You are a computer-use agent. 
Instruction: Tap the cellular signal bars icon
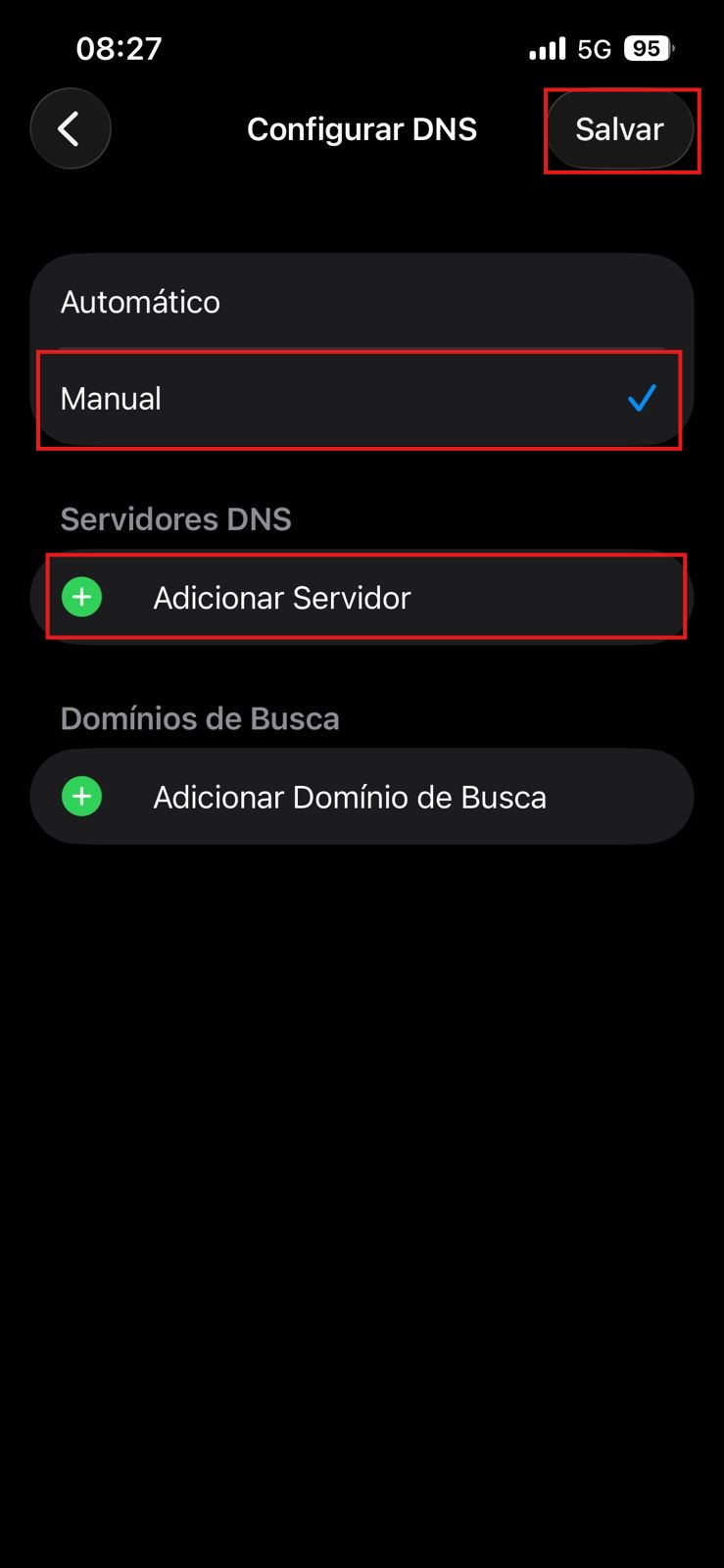[x=549, y=47]
